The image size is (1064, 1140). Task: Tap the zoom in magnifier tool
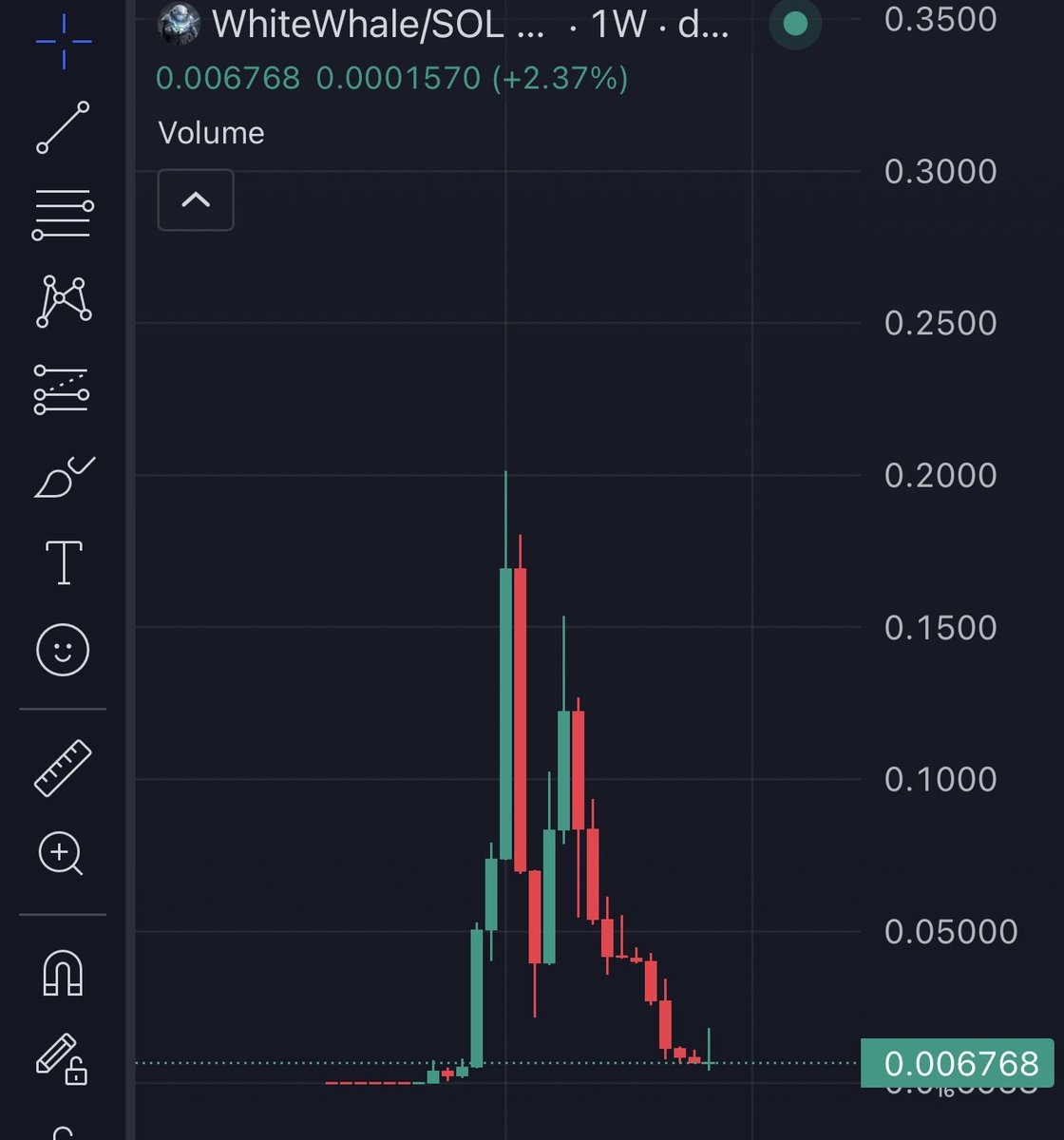pos(62,853)
